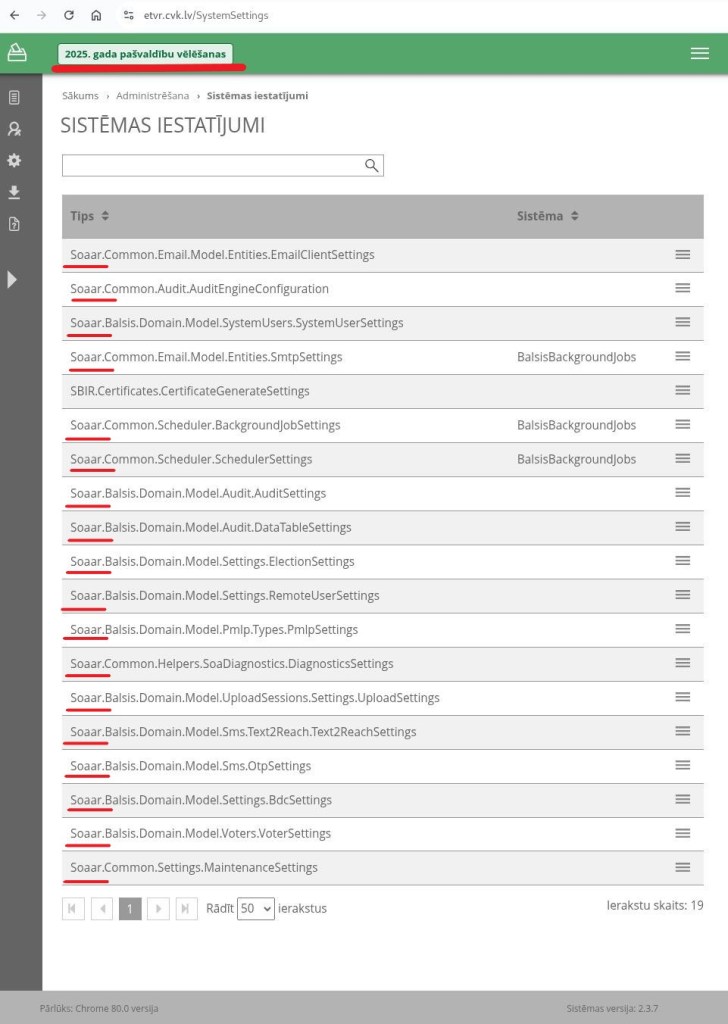Viewport: 728px width, 1024px height.
Task: Open row menu for MaintenanceSettings
Action: (682, 867)
